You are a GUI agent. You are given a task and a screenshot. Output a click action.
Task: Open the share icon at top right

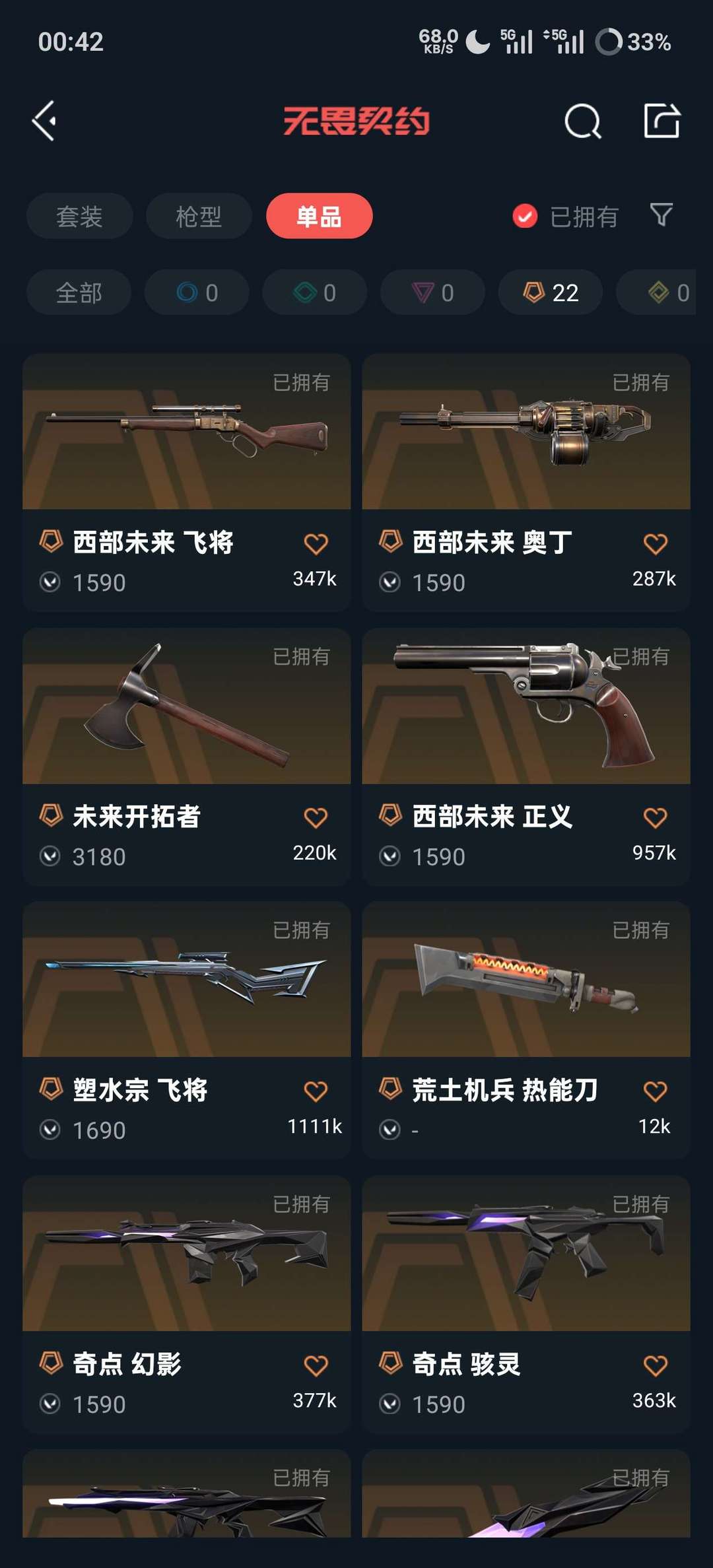(663, 121)
